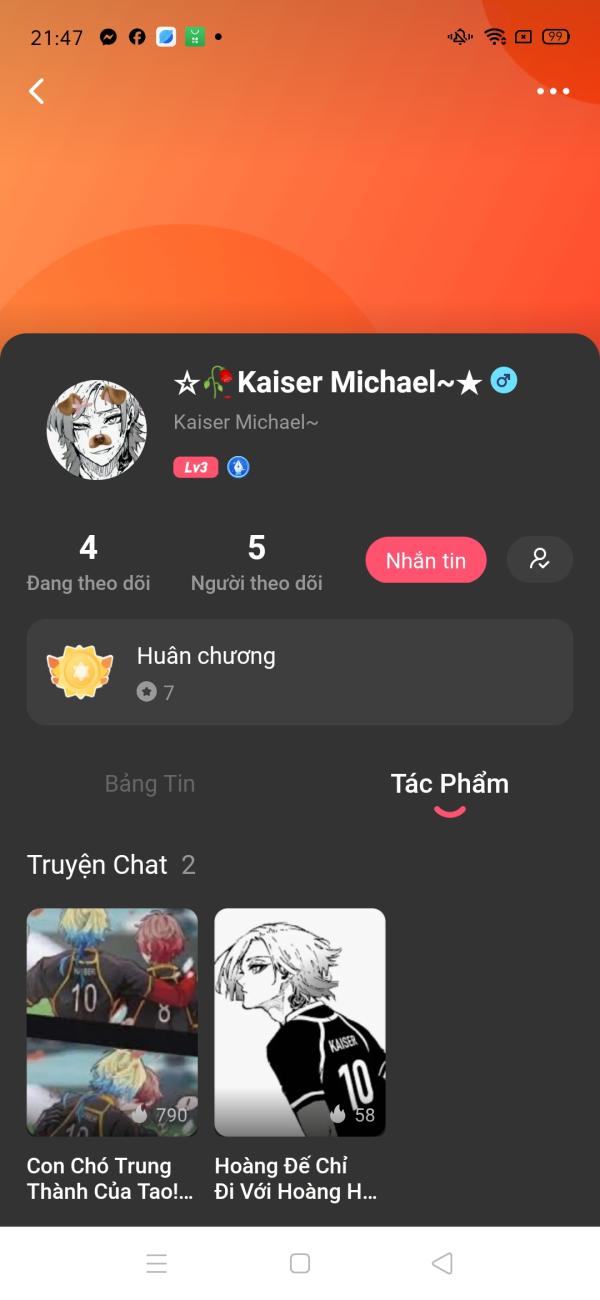Switch to the Bảng Tin tab
The width and height of the screenshot is (600, 1300).
coord(150,783)
